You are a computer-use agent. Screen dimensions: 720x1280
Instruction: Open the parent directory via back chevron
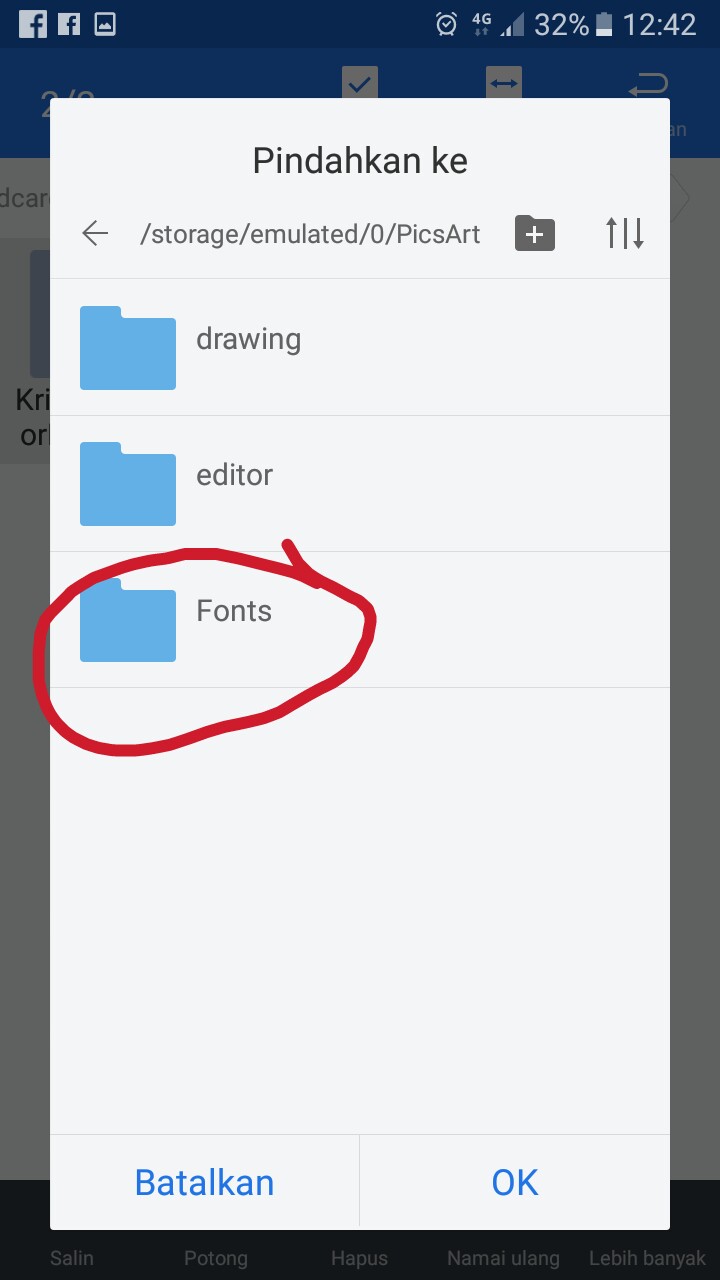pos(94,233)
